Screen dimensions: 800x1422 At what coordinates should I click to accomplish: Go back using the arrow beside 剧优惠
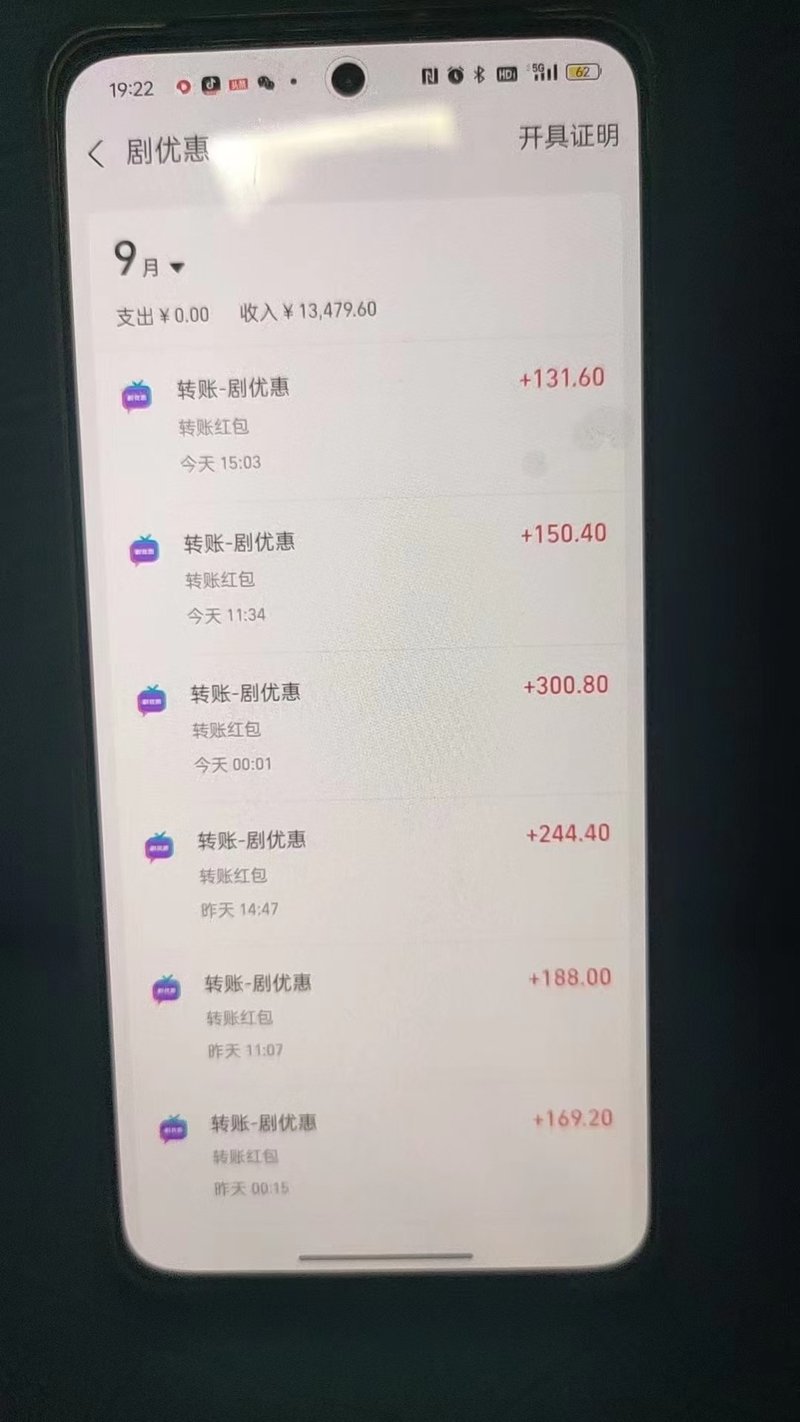[x=96, y=154]
